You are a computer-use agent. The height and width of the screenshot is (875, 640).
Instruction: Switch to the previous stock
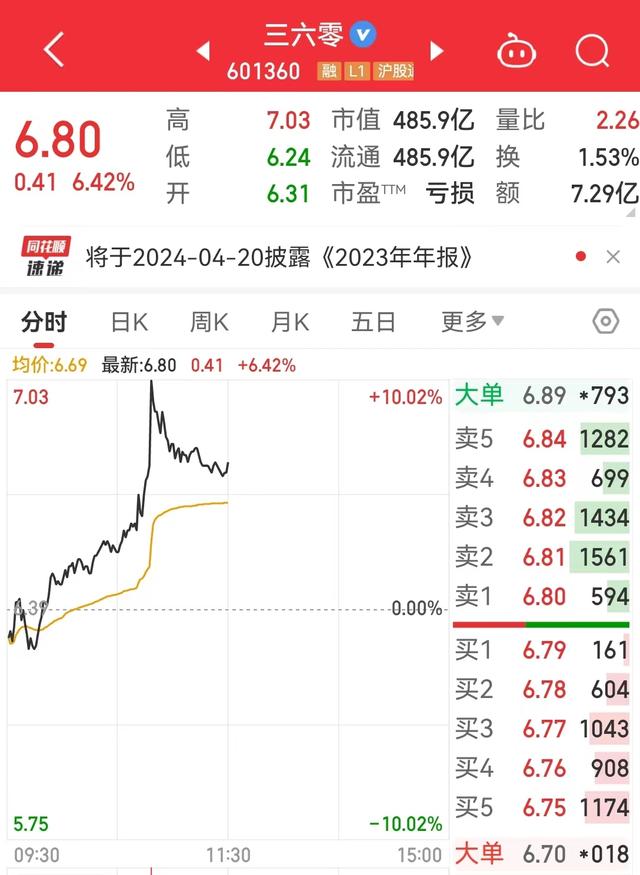[203, 50]
